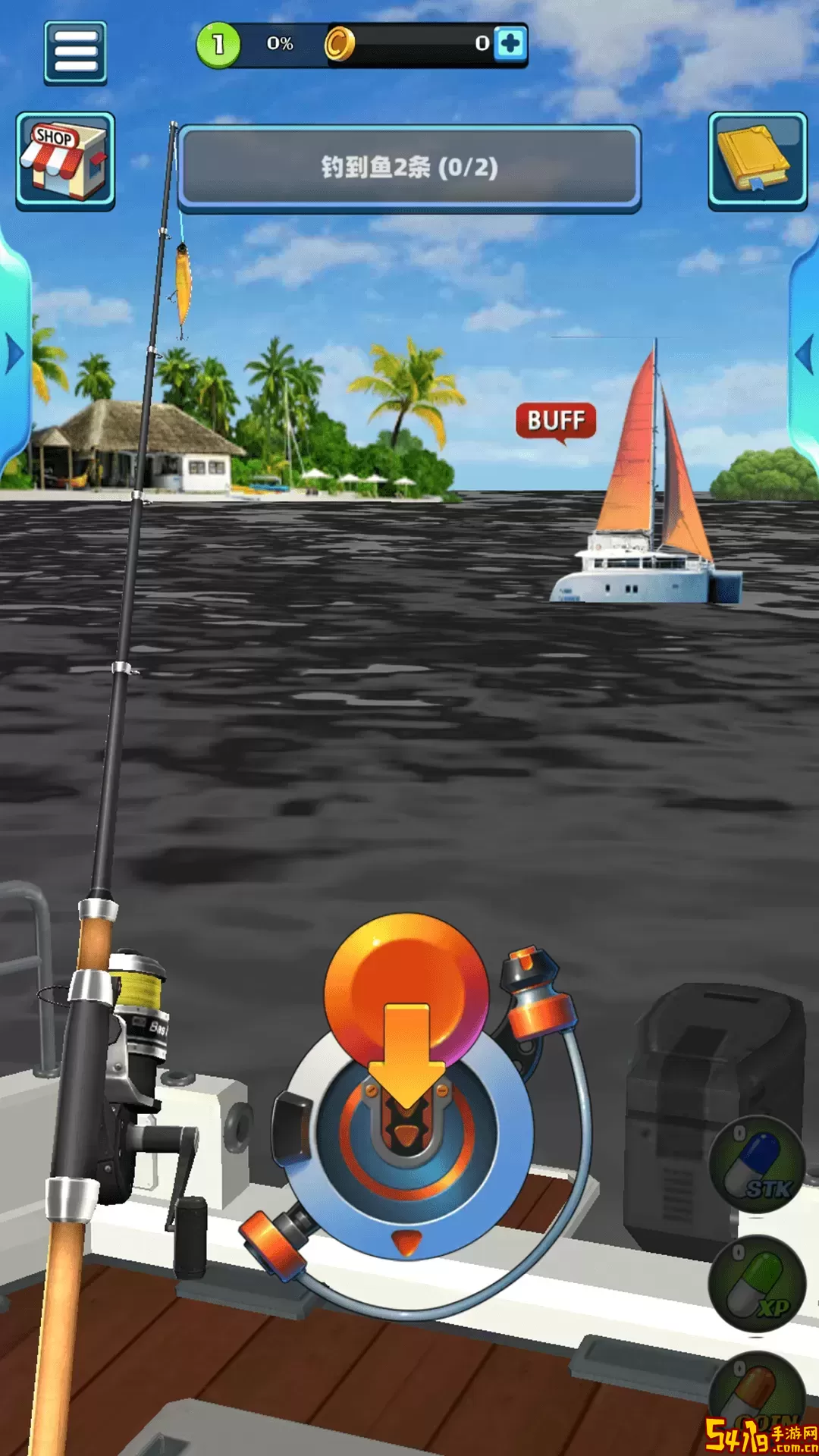Tap the fishing quest banner (0/2)
Screen dimensions: 819x1456
click(x=409, y=168)
